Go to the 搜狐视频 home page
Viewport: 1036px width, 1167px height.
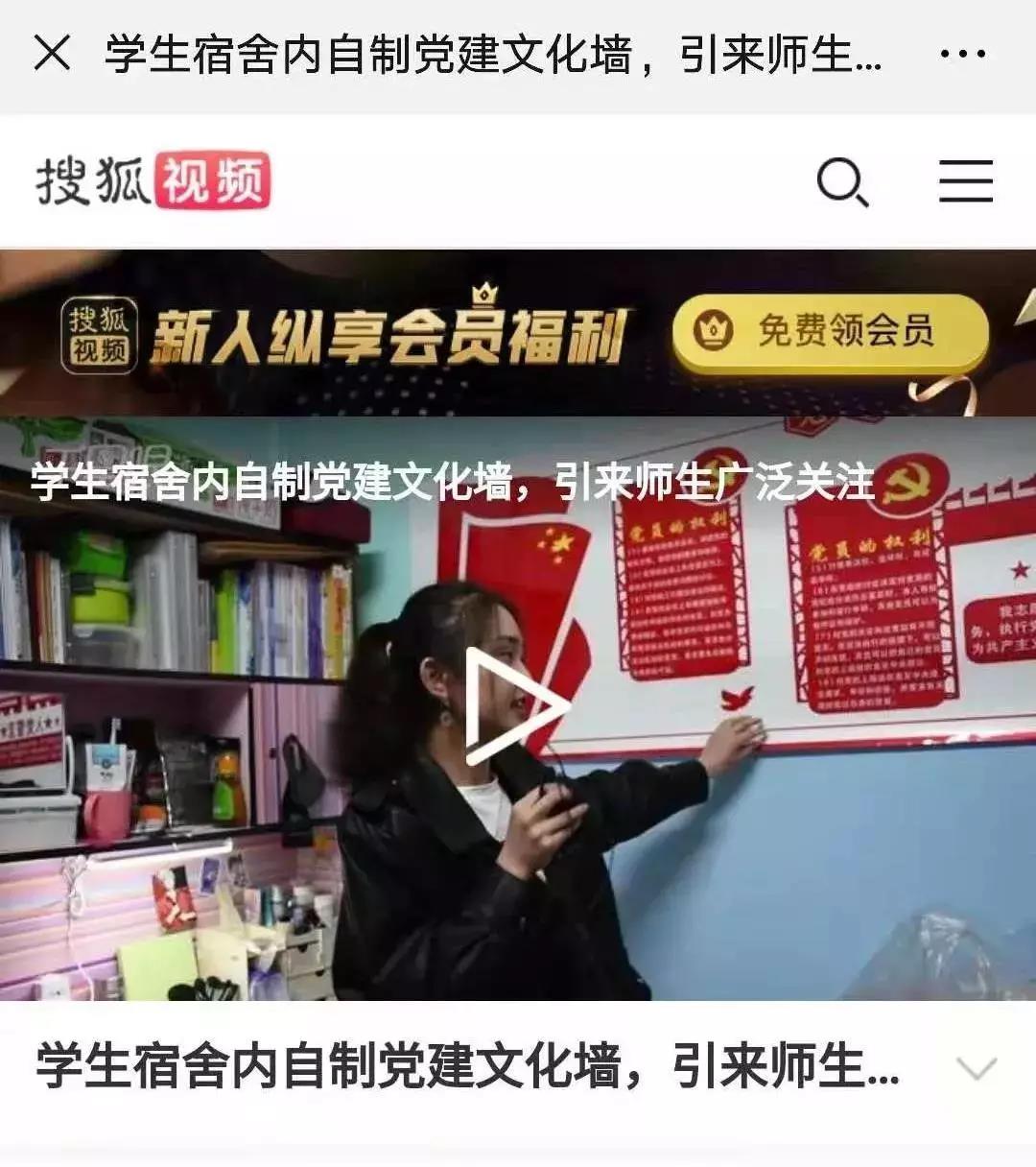tap(153, 180)
